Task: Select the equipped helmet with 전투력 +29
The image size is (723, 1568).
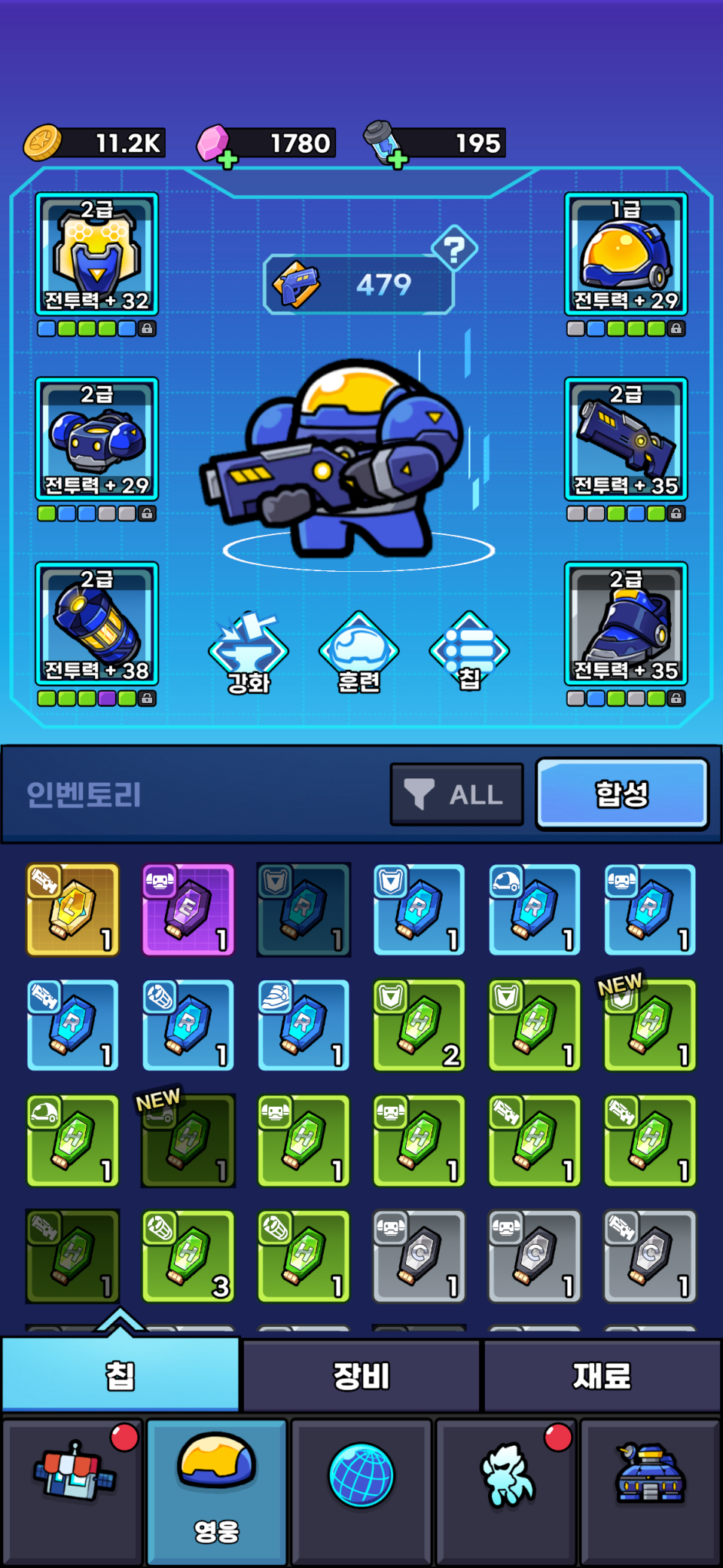Action: coord(626,254)
